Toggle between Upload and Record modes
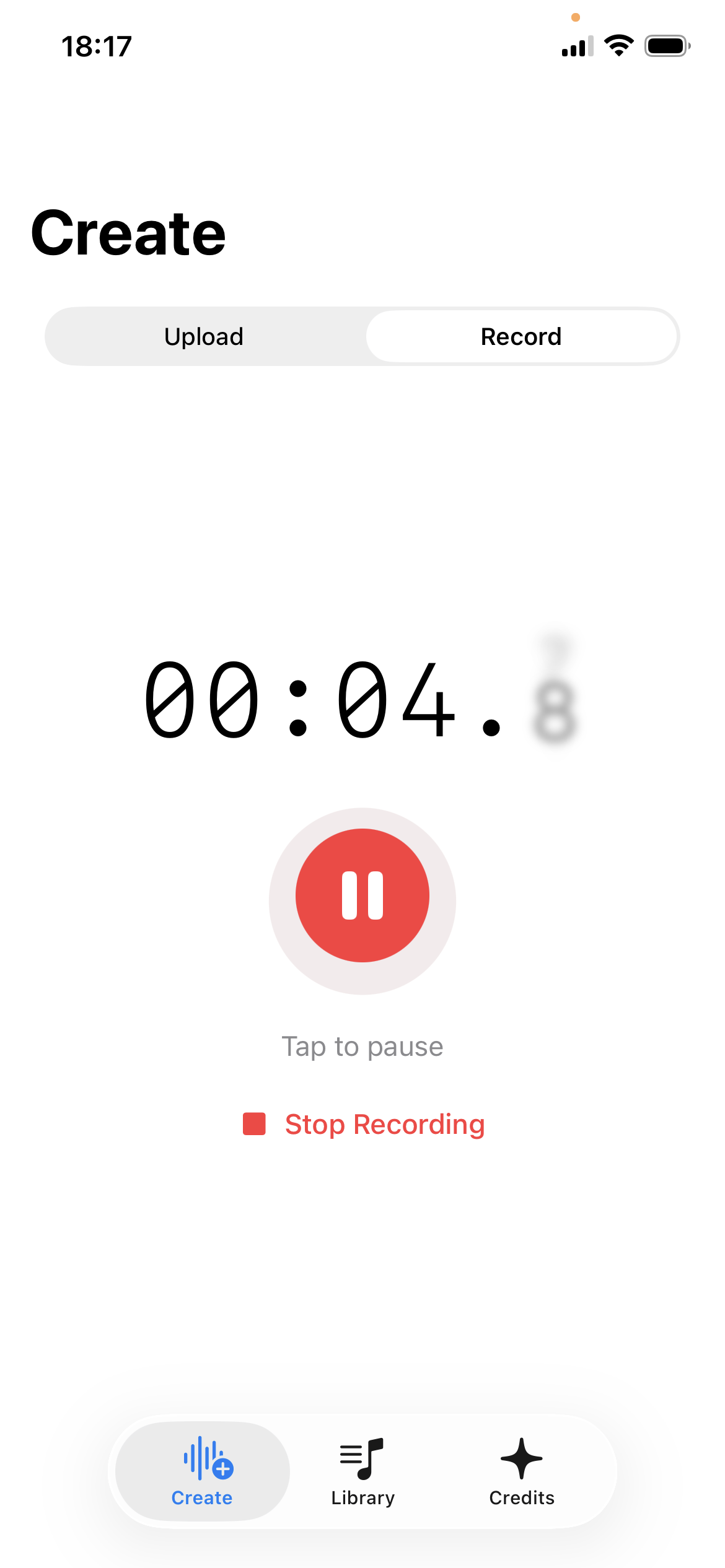 (x=362, y=336)
